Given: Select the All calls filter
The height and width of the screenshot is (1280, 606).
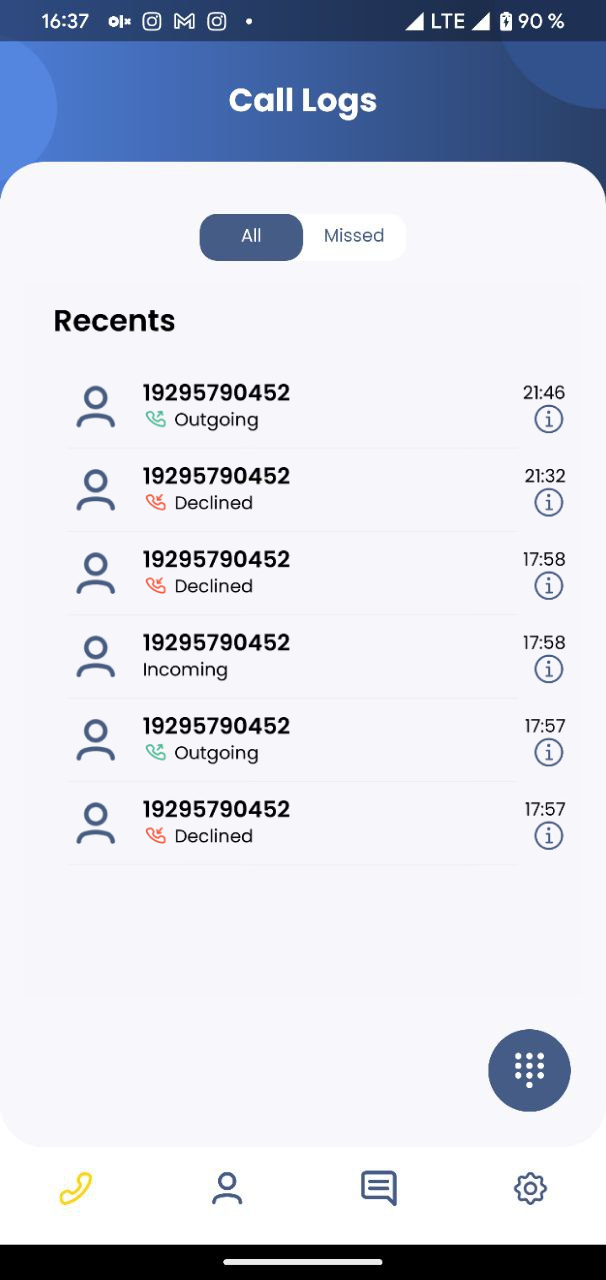Looking at the screenshot, I should [251, 236].
